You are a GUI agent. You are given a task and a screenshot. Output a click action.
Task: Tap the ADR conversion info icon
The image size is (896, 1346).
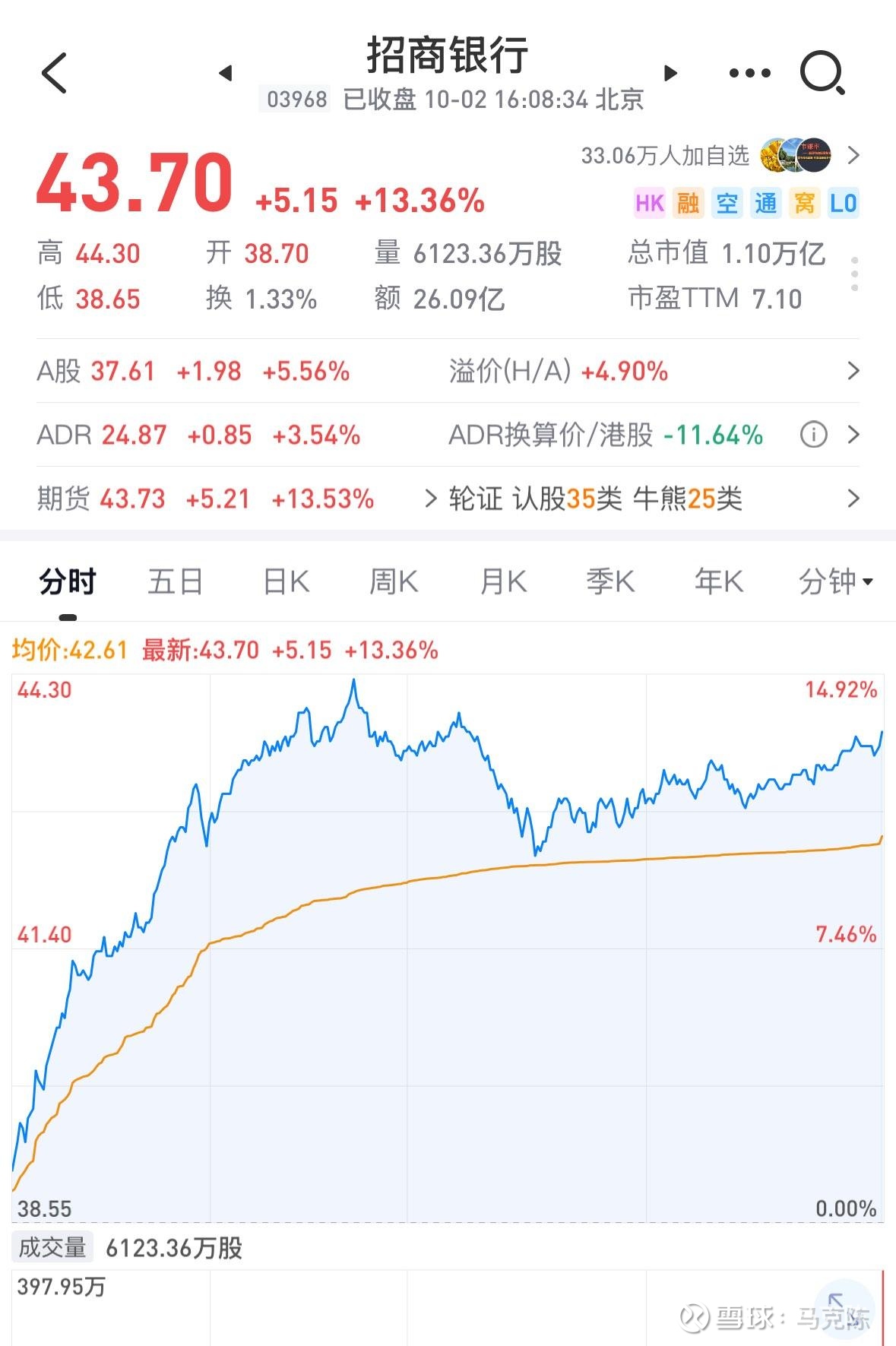[x=812, y=435]
